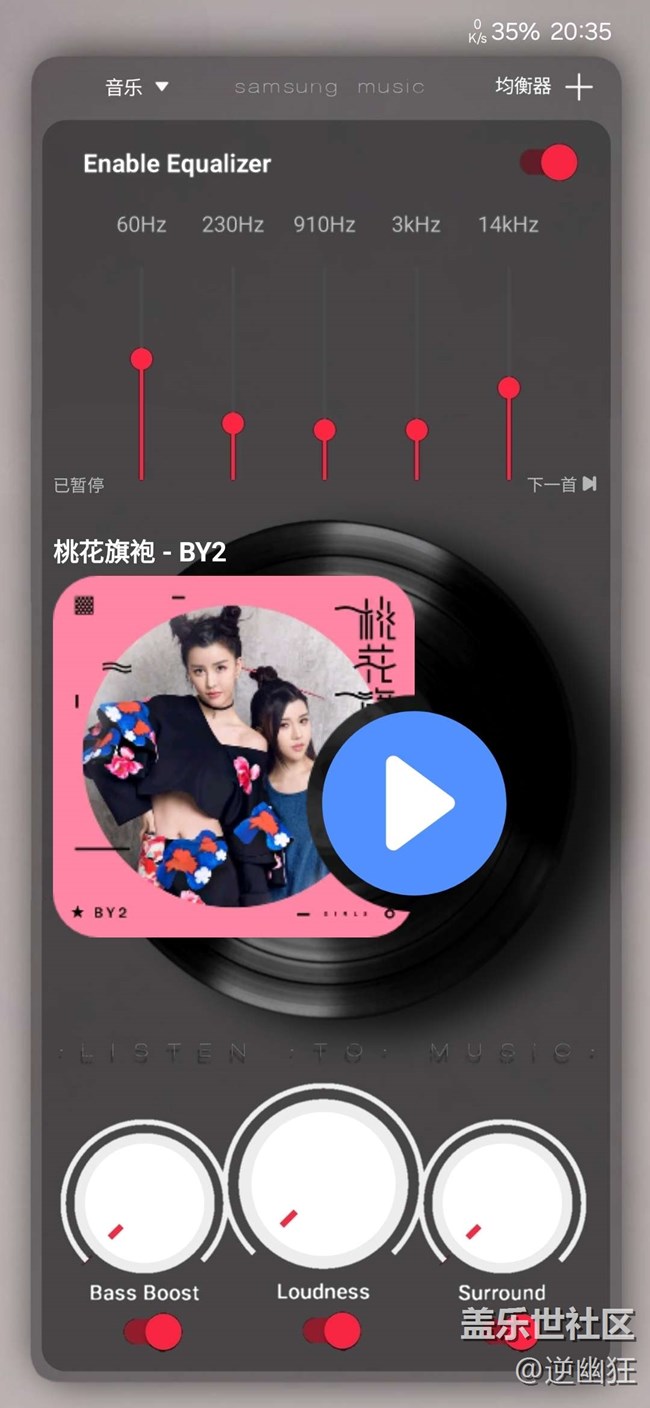Viewport: 650px width, 1408px height.
Task: Open the 音乐 dropdown menu
Action: [x=137, y=88]
